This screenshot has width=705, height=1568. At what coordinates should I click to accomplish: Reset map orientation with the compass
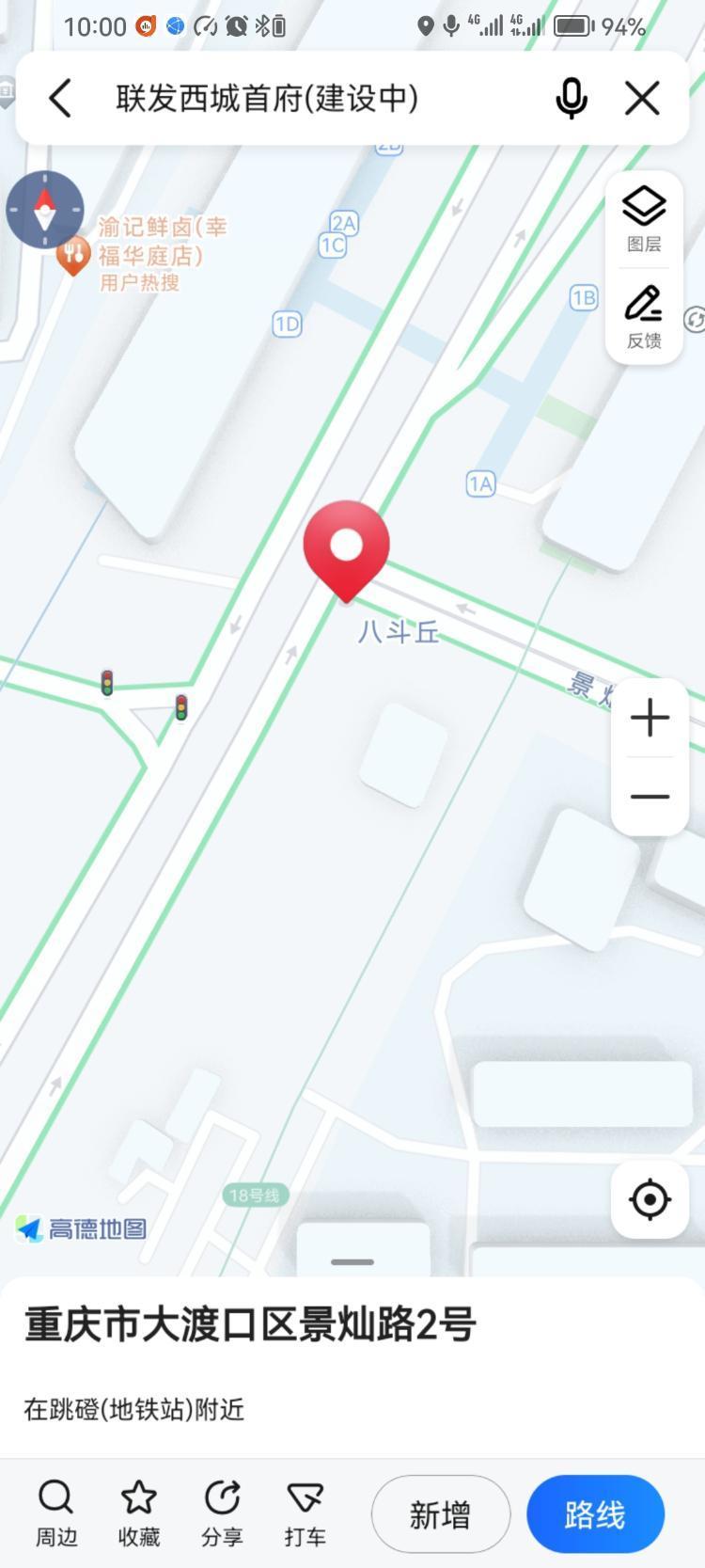click(x=44, y=210)
